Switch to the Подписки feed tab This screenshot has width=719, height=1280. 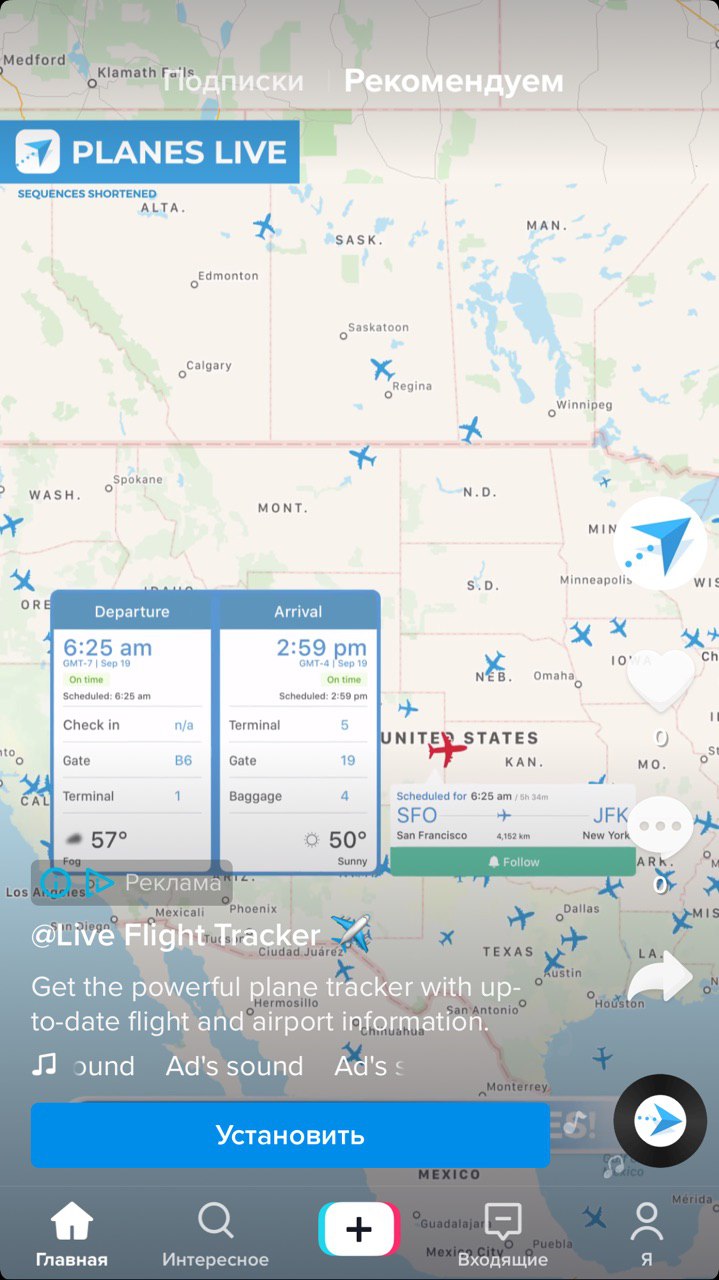[234, 81]
